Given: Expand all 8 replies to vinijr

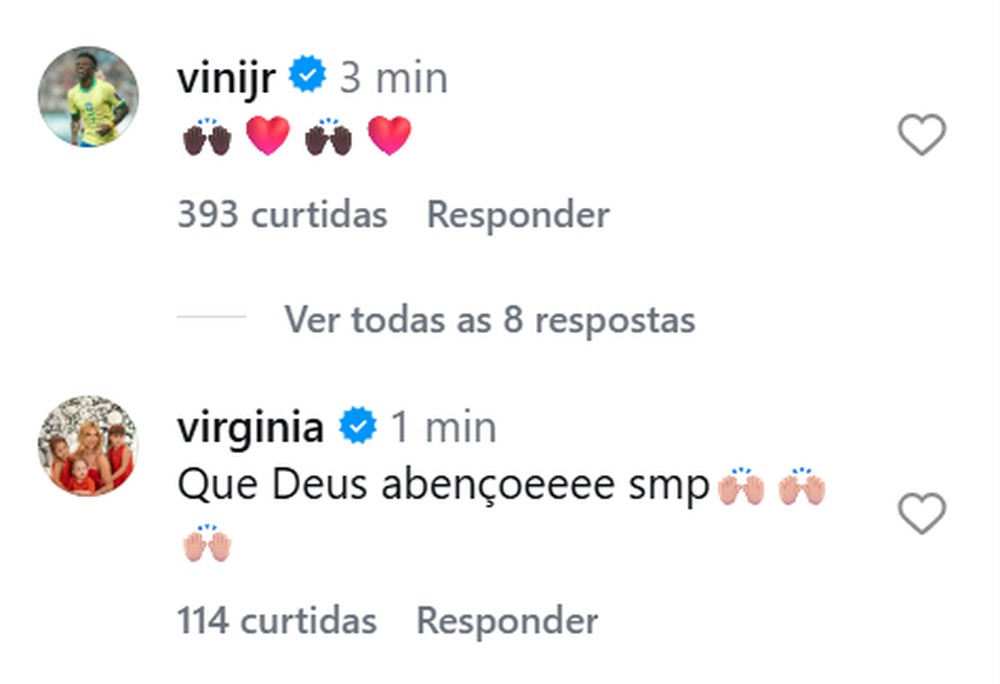Looking at the screenshot, I should [x=489, y=320].
